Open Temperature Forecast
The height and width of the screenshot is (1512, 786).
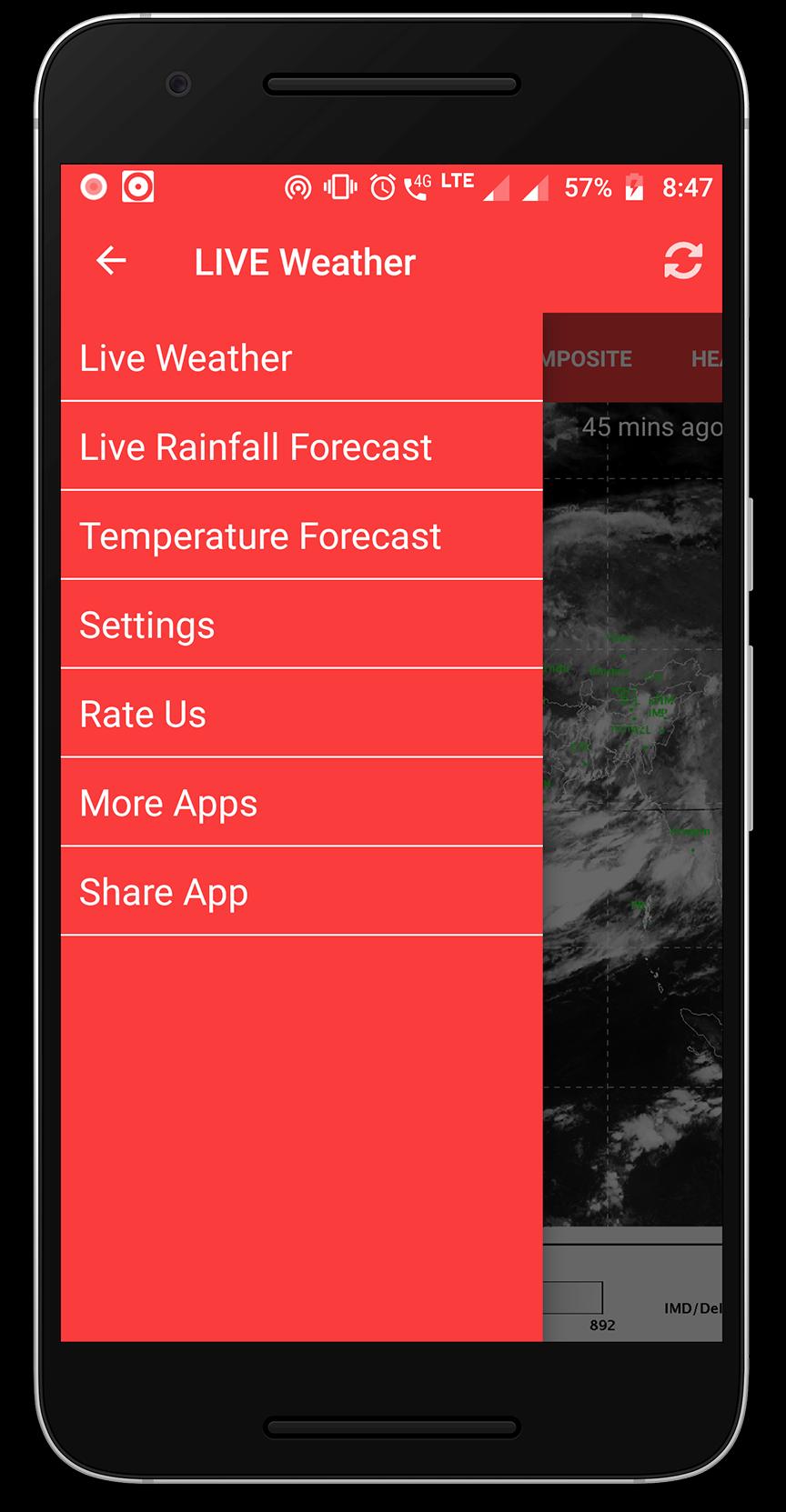click(260, 536)
